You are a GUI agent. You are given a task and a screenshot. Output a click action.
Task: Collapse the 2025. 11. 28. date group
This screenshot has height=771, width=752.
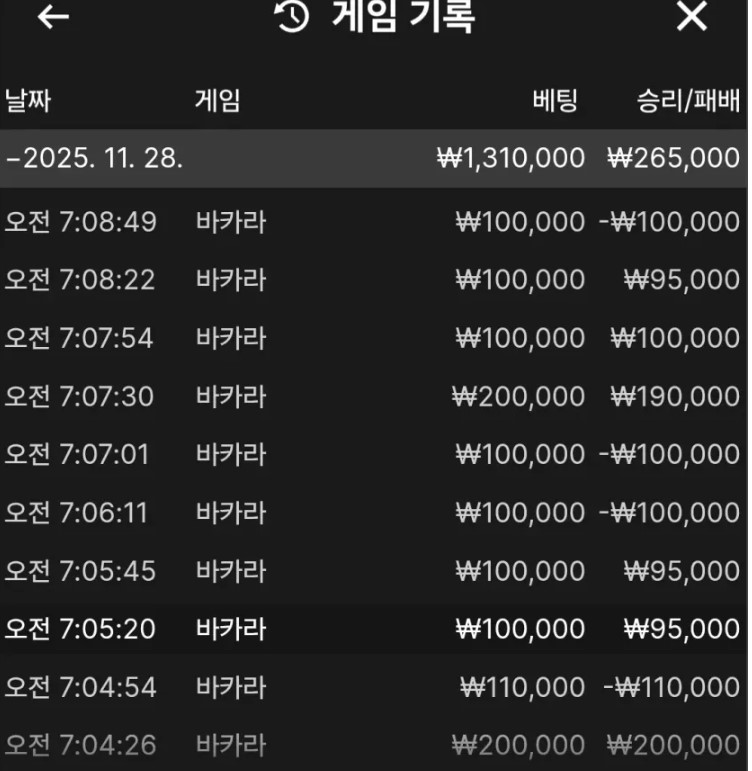click(94, 158)
